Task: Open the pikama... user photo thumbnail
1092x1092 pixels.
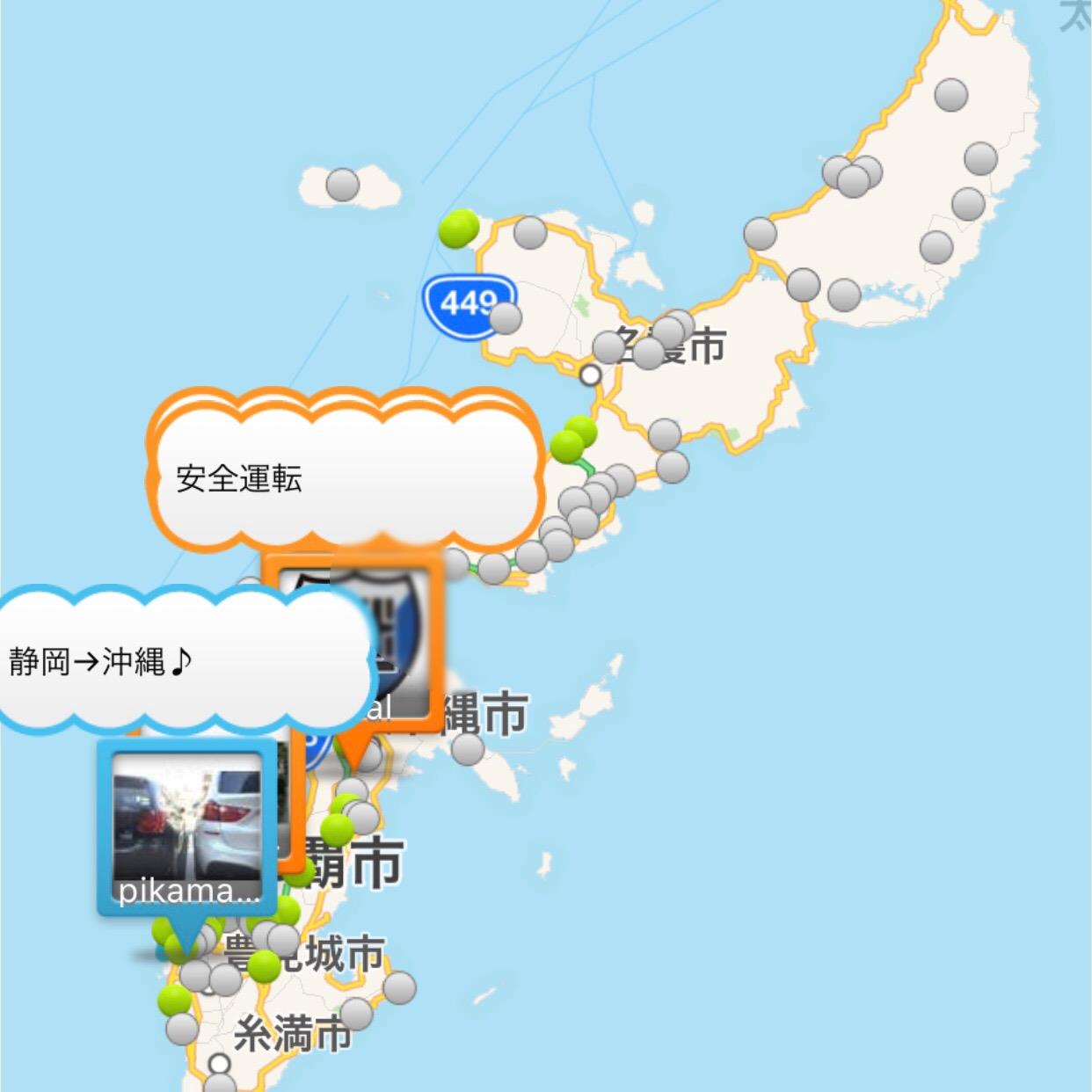Action: 186,825
